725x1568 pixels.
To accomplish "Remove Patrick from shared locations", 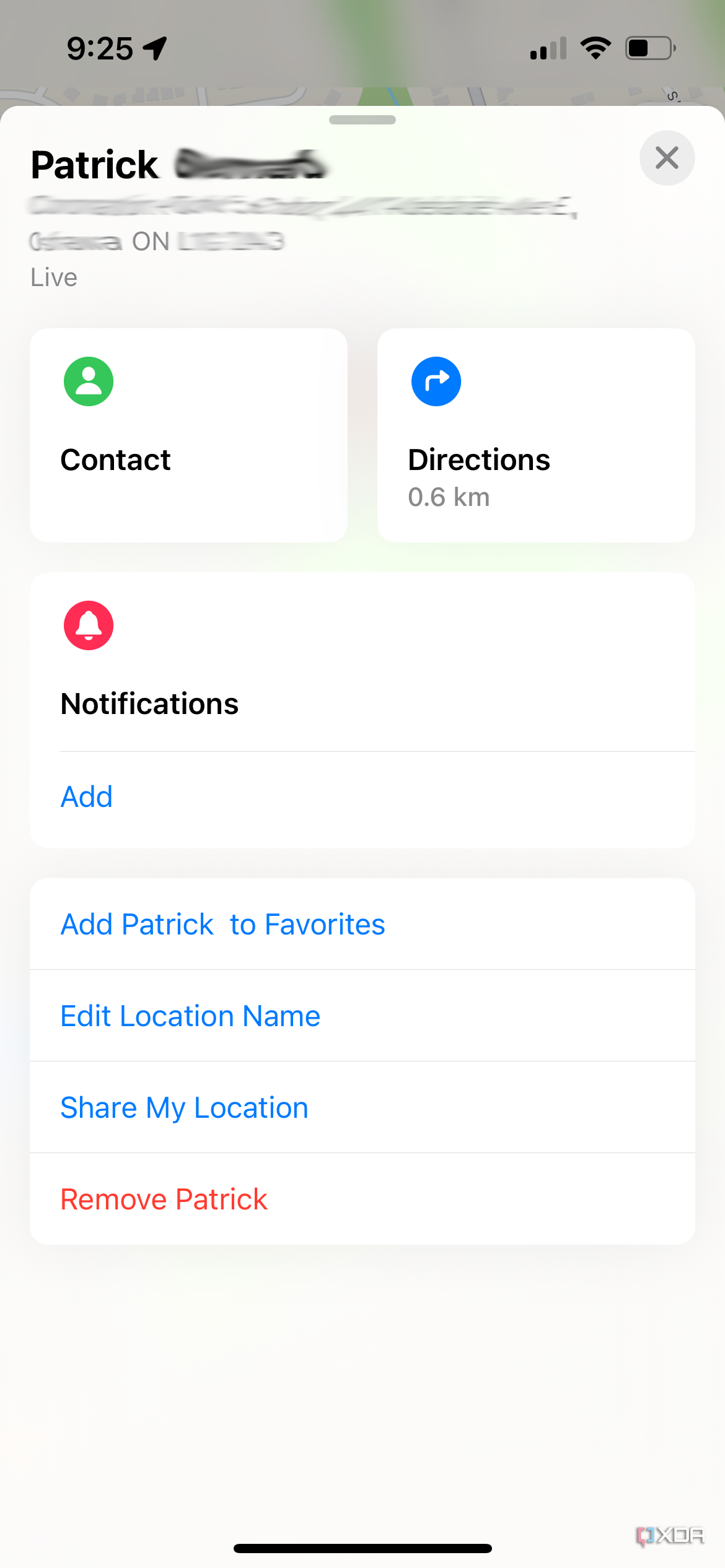I will coord(164,1198).
